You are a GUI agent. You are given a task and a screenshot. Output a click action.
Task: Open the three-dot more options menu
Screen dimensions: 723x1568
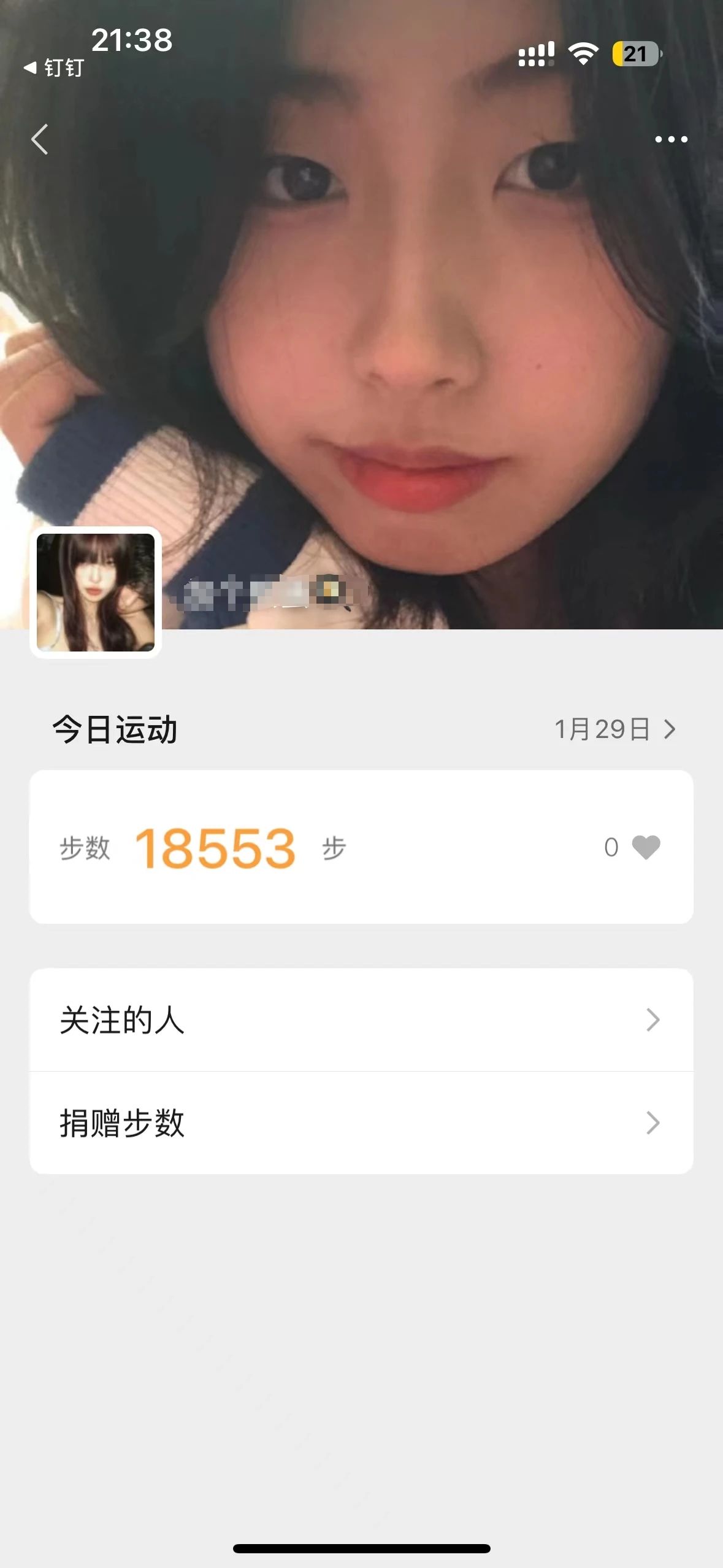tap(671, 140)
